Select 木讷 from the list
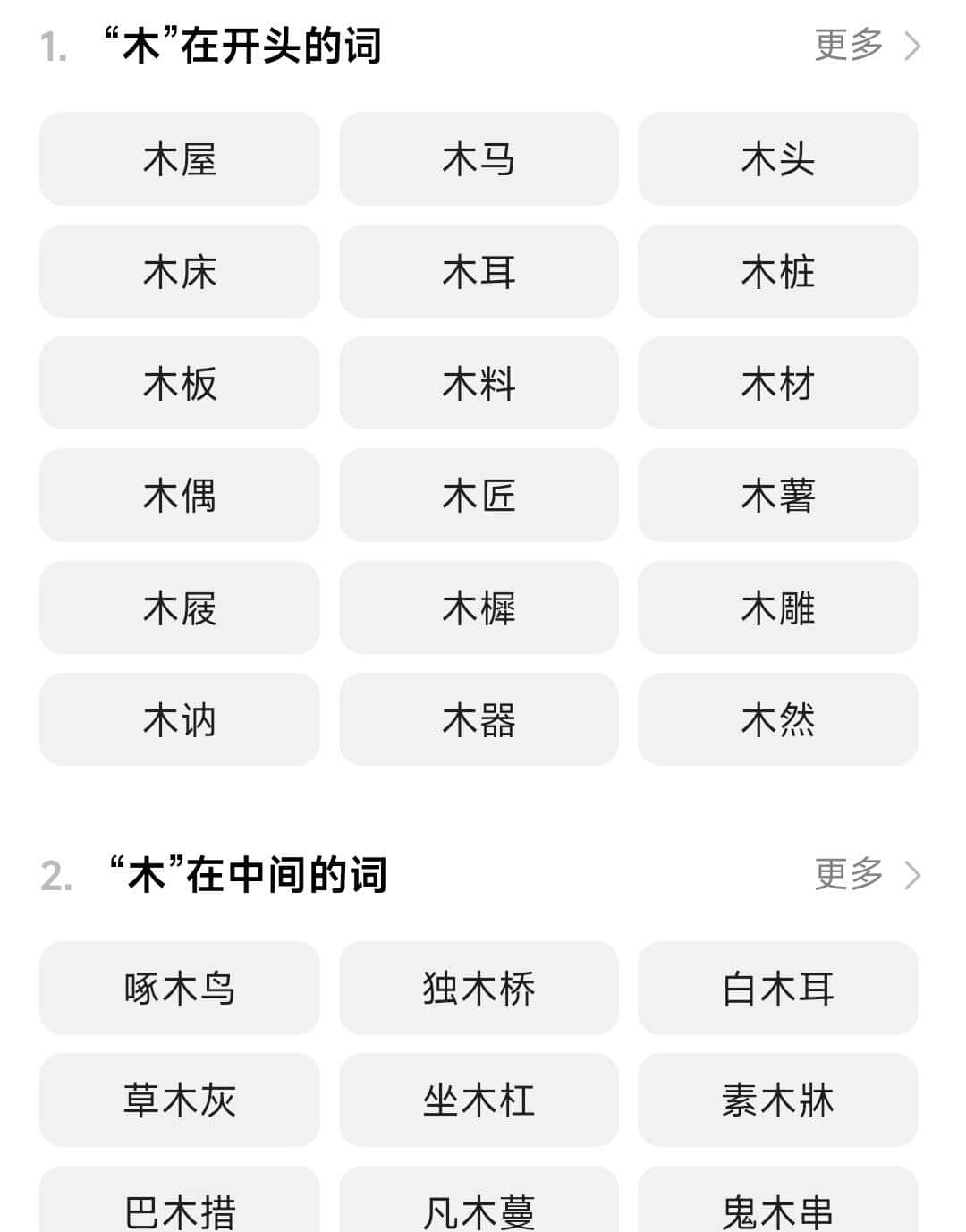Viewport: 966px width, 1232px height. click(179, 720)
